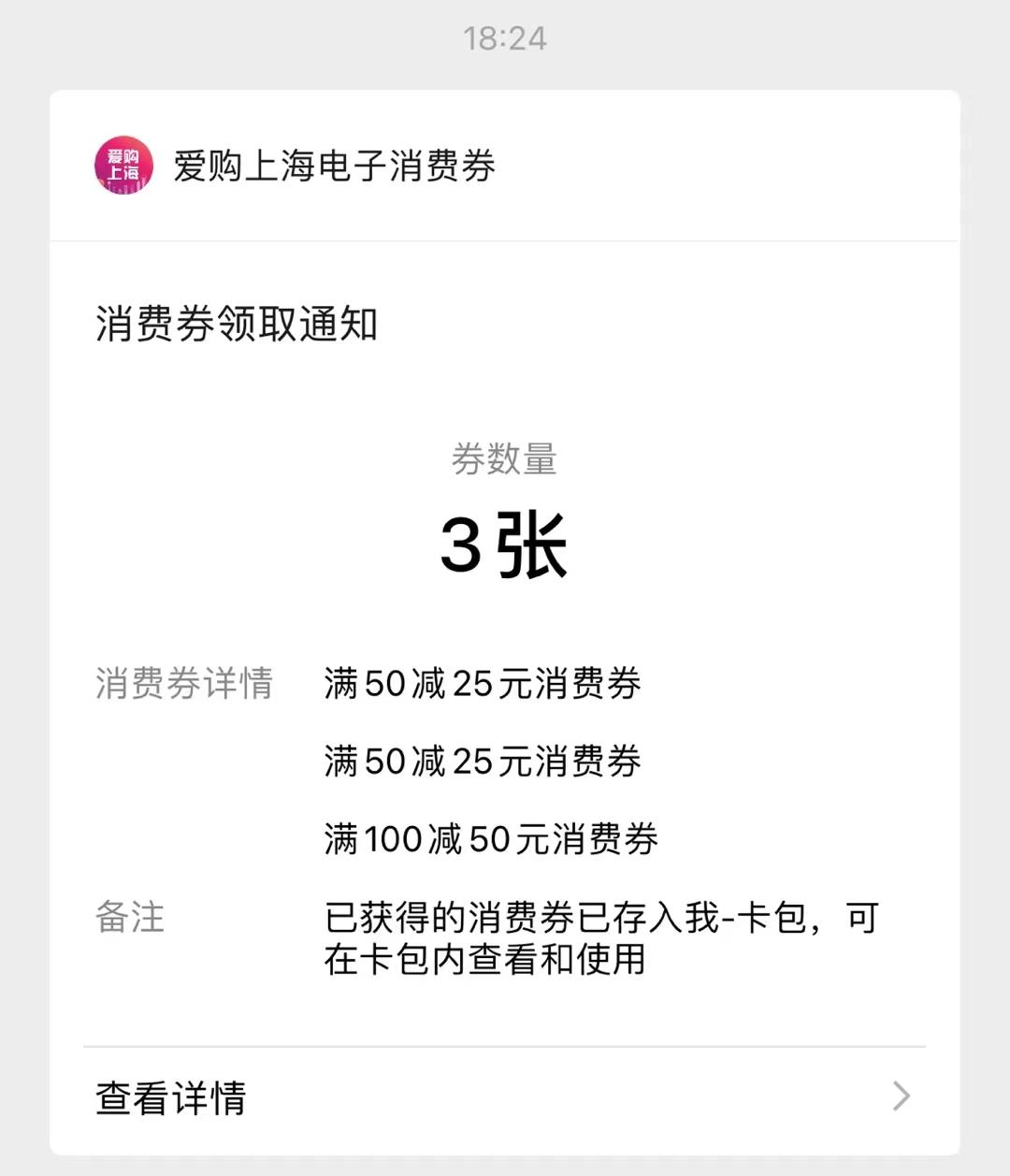The image size is (1010, 1176).
Task: Open the 消费券领取通知 message card
Action: (x=237, y=325)
